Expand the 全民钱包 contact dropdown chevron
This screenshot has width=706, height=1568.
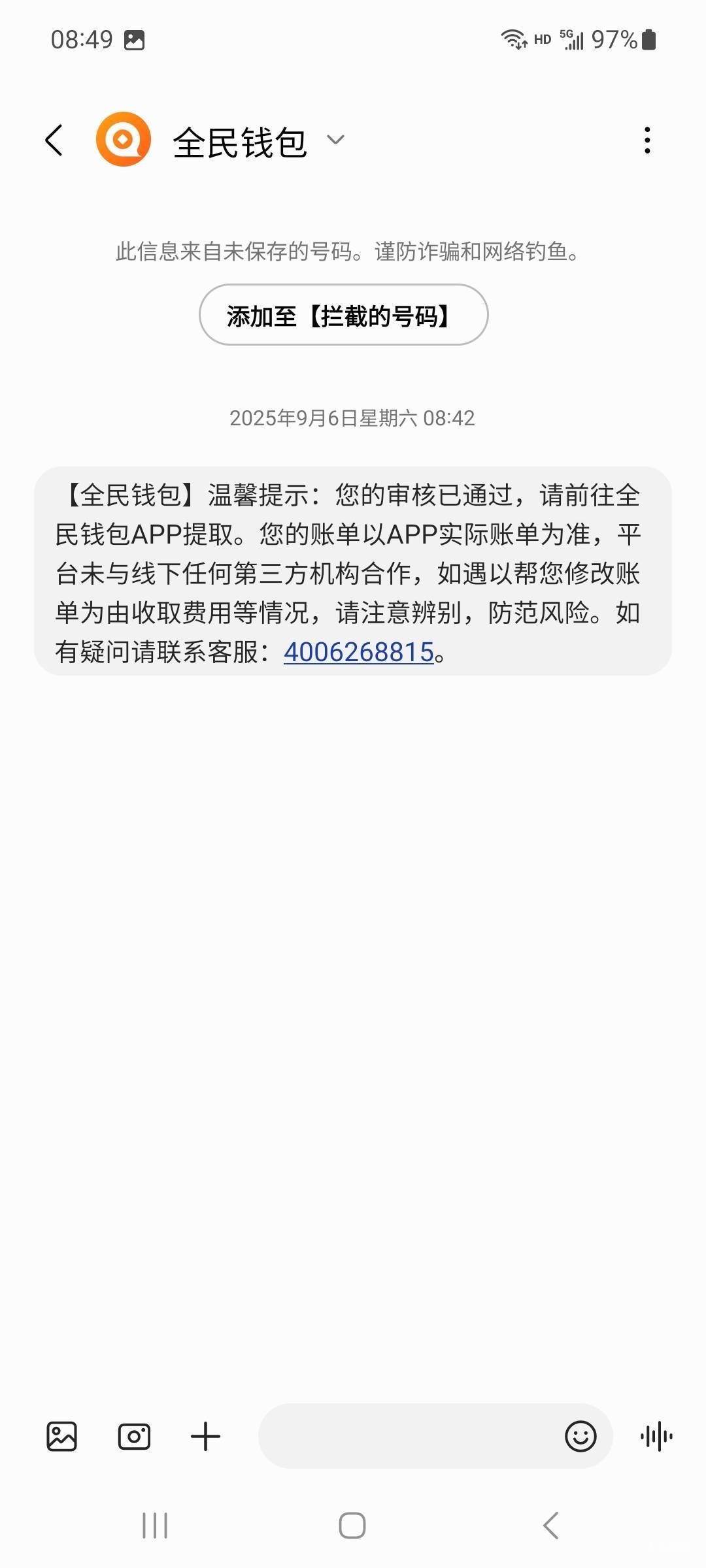click(335, 140)
